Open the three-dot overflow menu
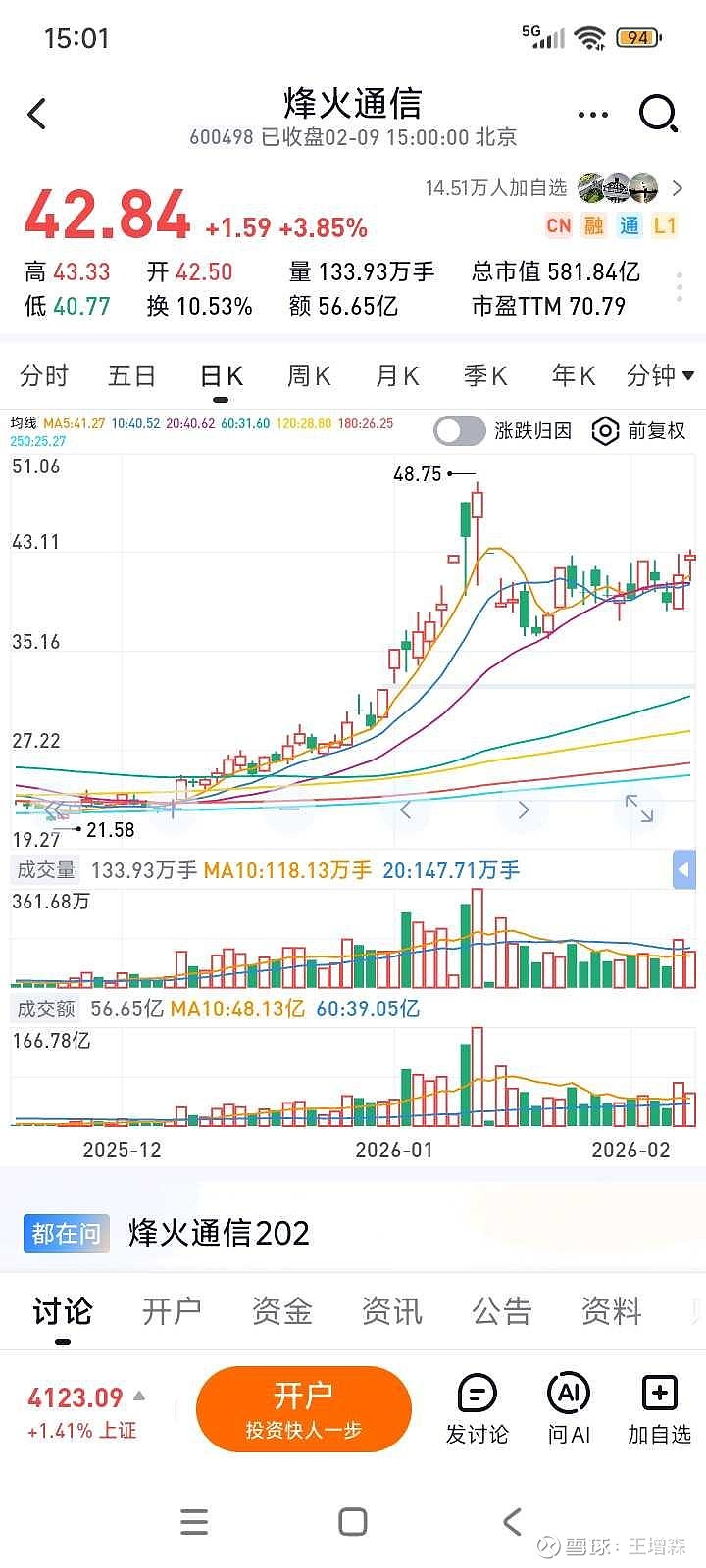This screenshot has height=1568, width=706. 592,115
